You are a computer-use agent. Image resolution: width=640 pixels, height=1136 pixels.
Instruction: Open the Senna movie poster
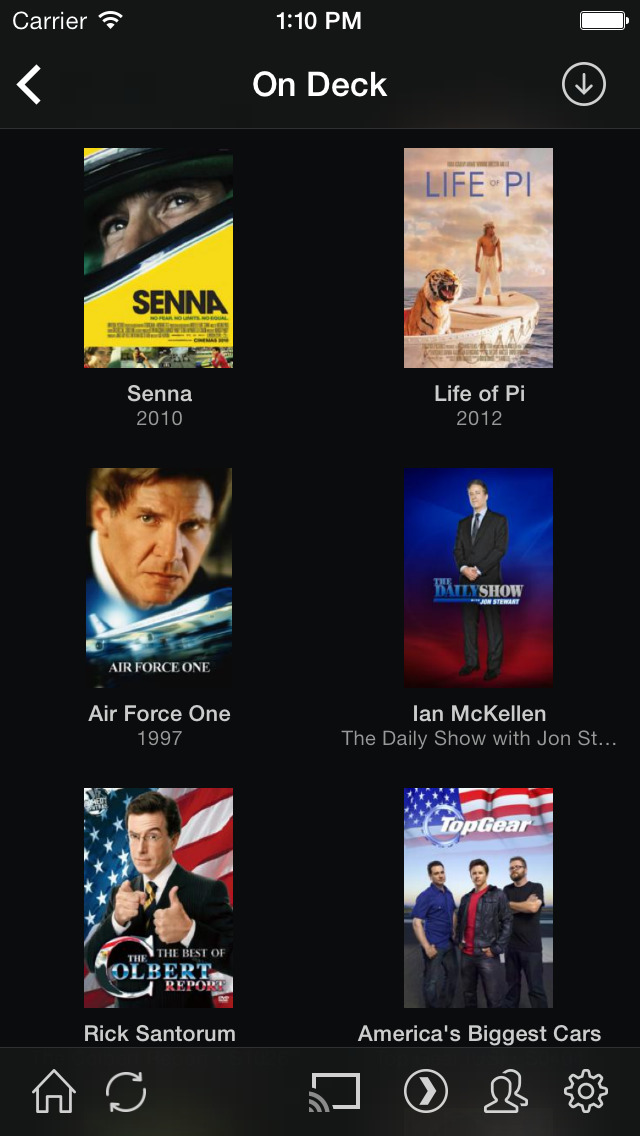point(159,258)
